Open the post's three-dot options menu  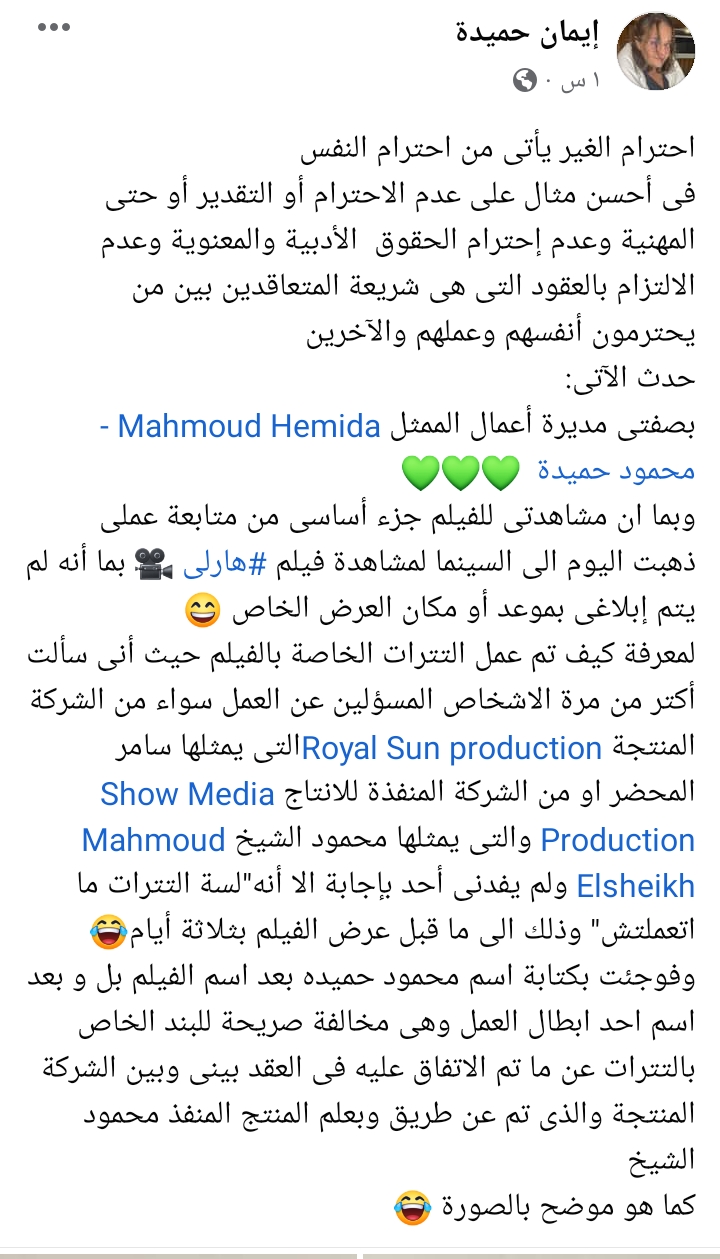(54, 27)
